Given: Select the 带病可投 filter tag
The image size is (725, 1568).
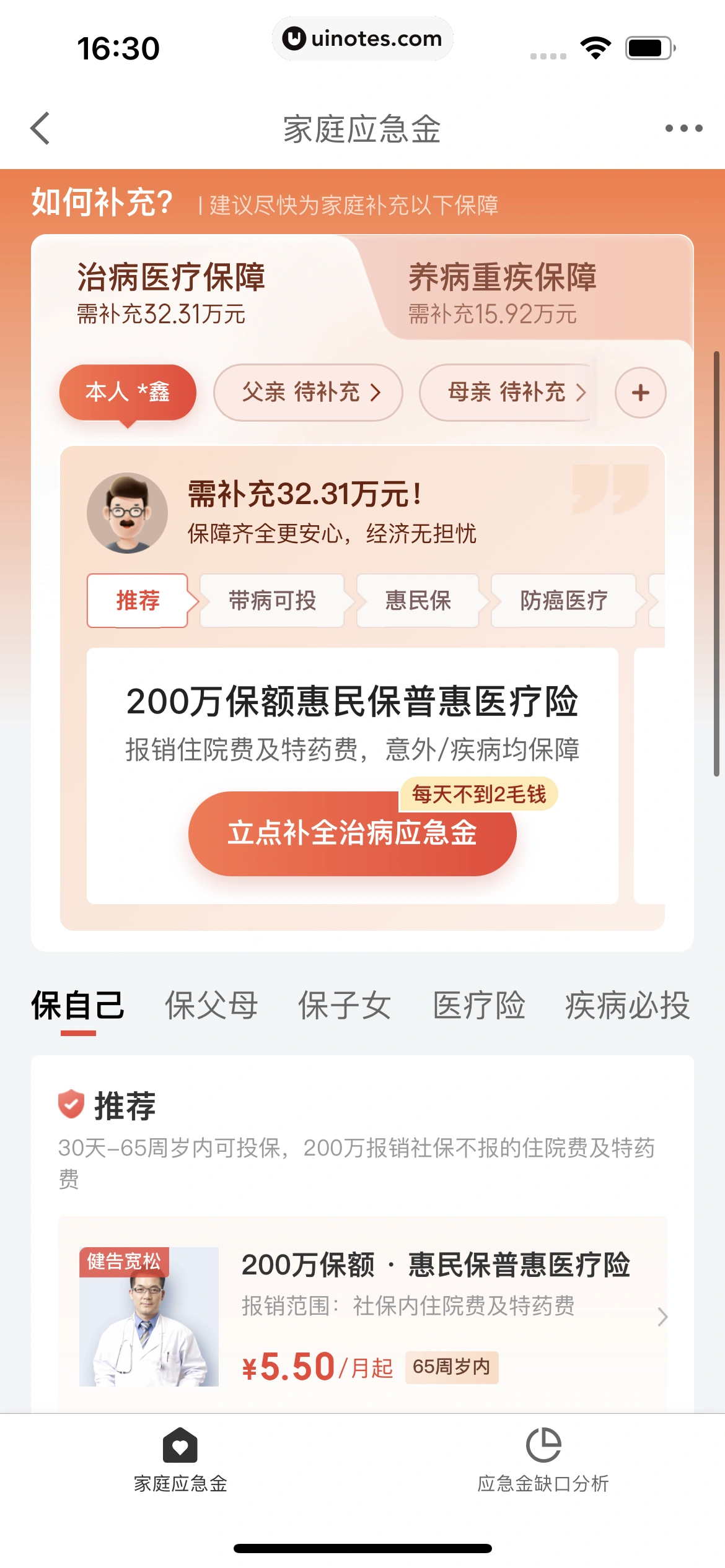Looking at the screenshot, I should click(272, 601).
